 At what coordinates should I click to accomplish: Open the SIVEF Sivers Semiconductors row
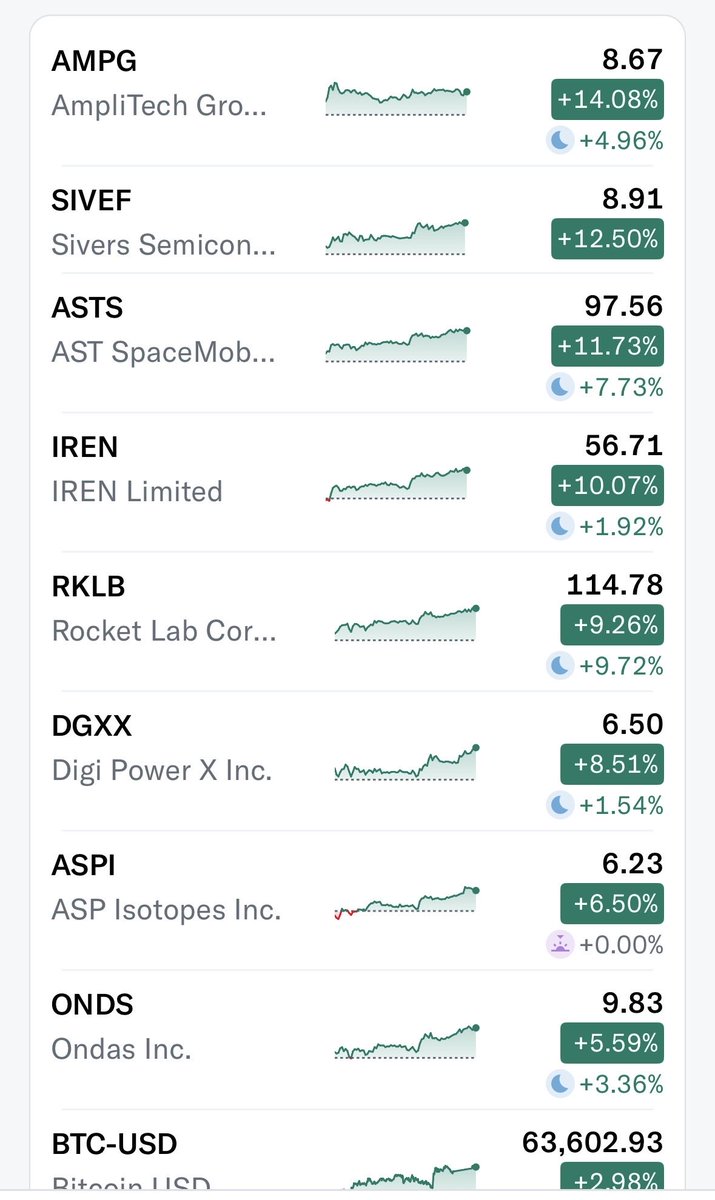coord(357,220)
